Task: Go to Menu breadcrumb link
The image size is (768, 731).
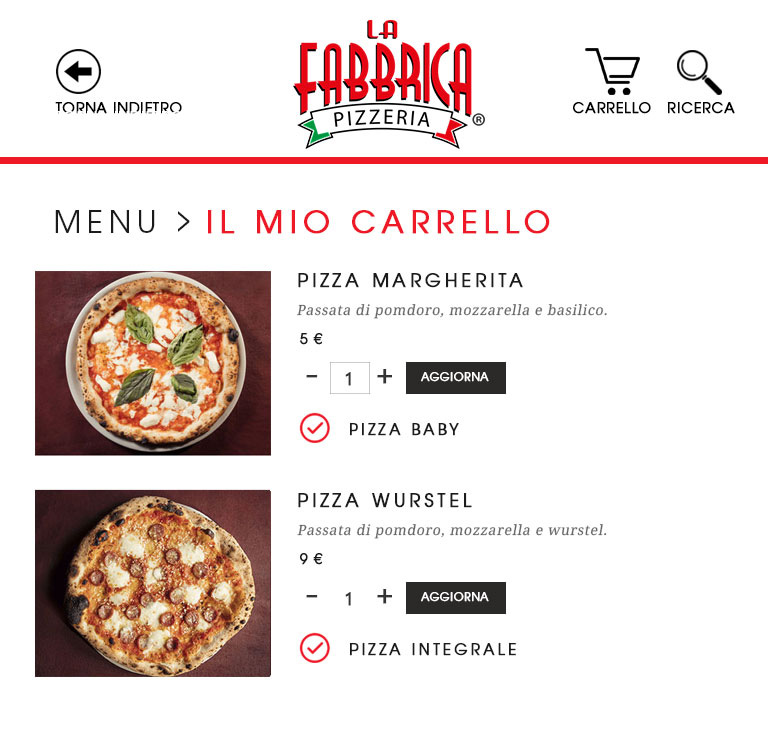Action: tap(106, 222)
